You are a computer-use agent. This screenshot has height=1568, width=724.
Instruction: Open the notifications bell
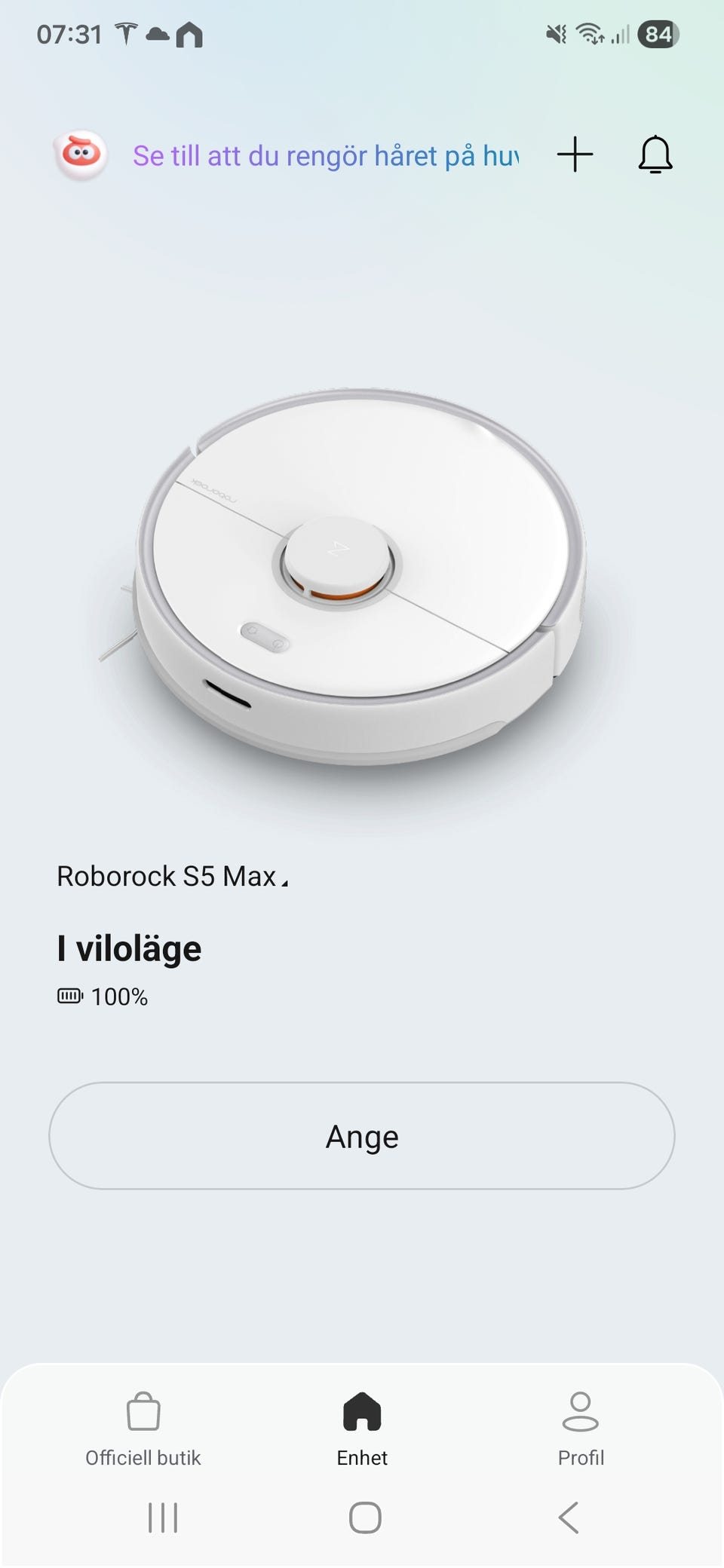click(x=655, y=155)
